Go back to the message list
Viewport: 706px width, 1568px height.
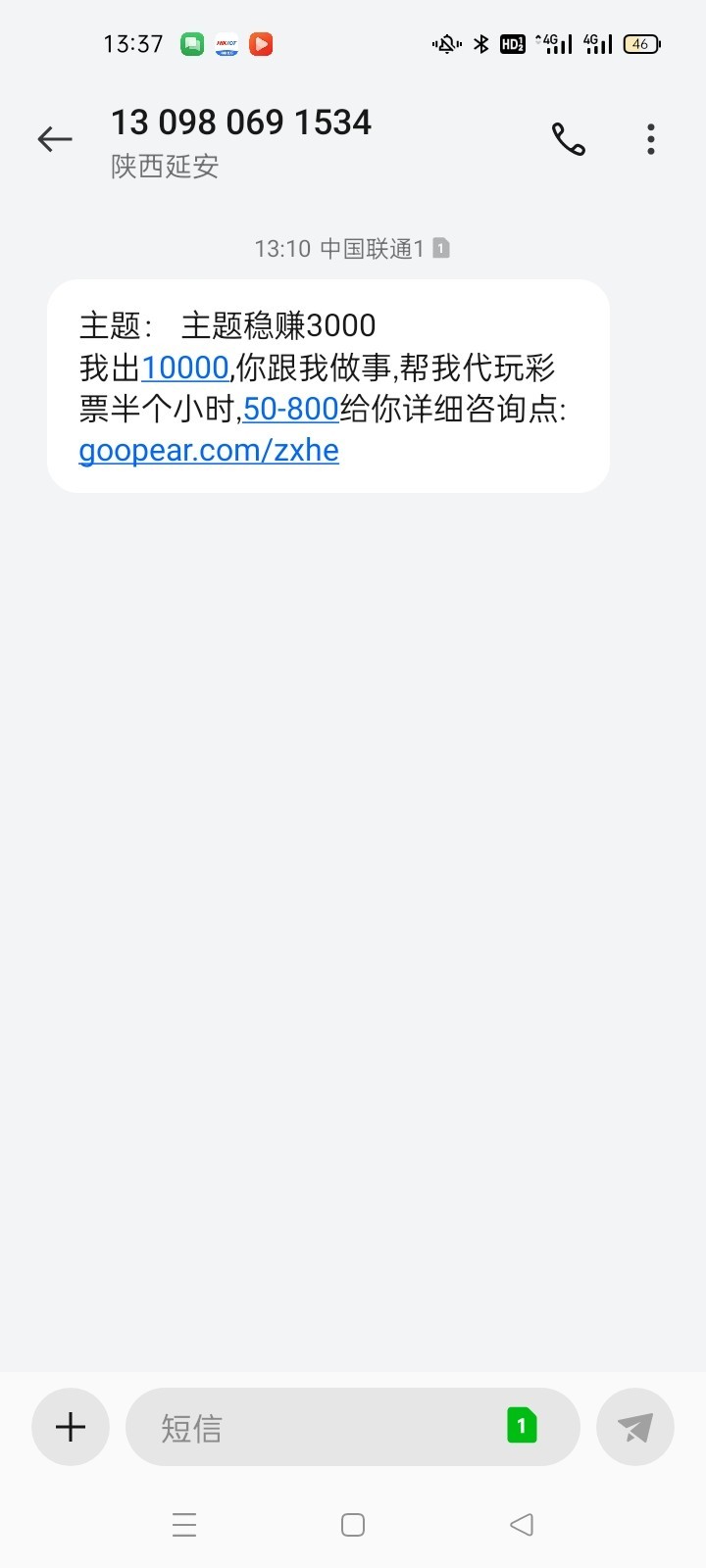[55, 140]
